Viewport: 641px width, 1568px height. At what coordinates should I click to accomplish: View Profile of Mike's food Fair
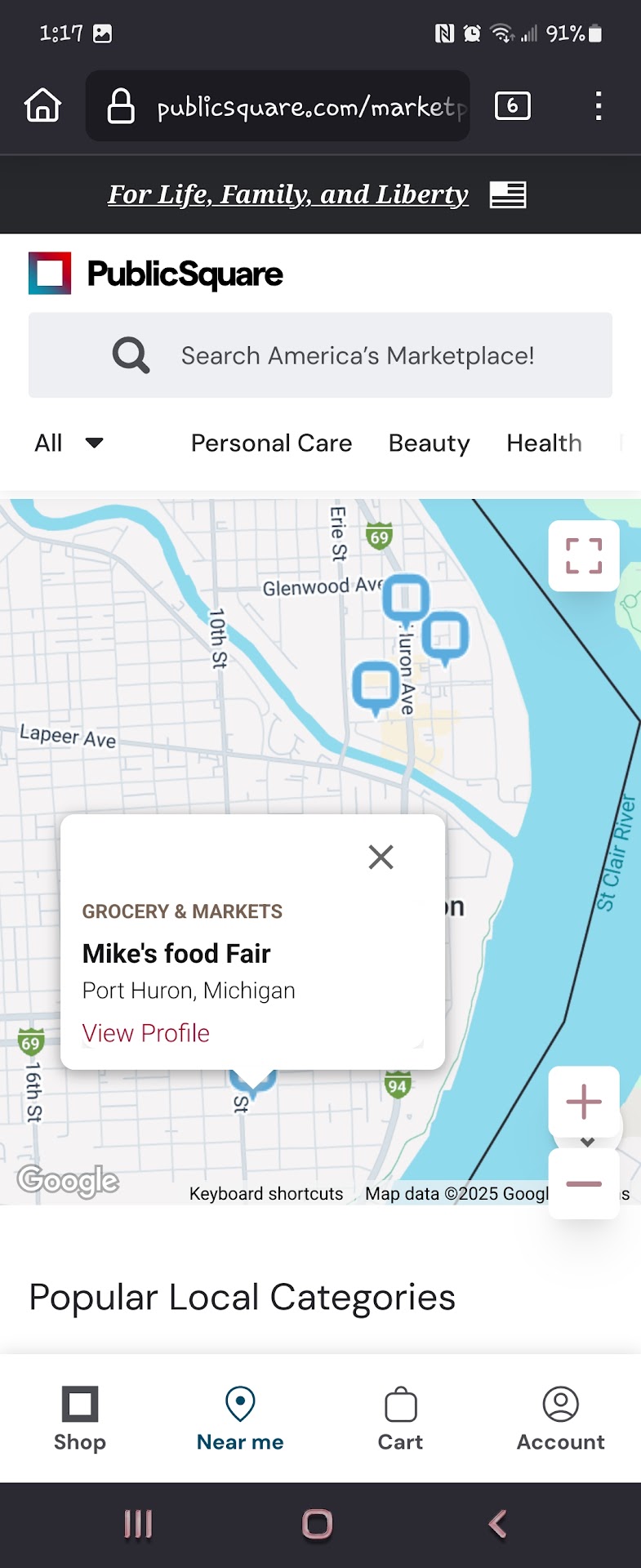[x=146, y=1033]
